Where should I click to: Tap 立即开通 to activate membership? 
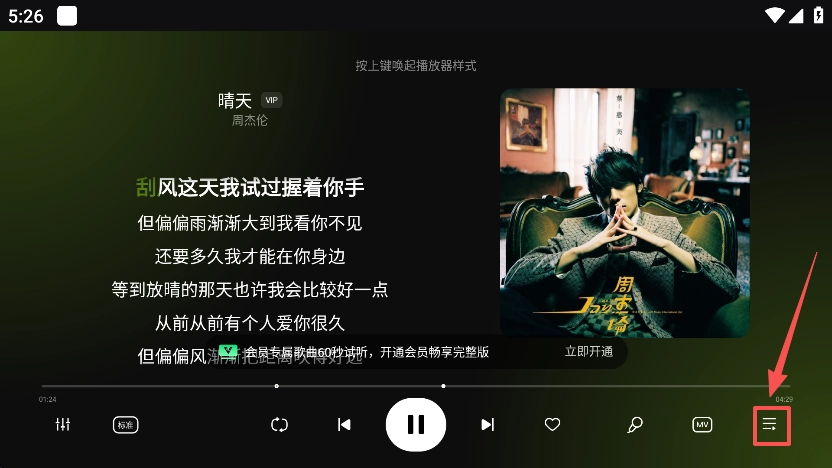(x=589, y=352)
